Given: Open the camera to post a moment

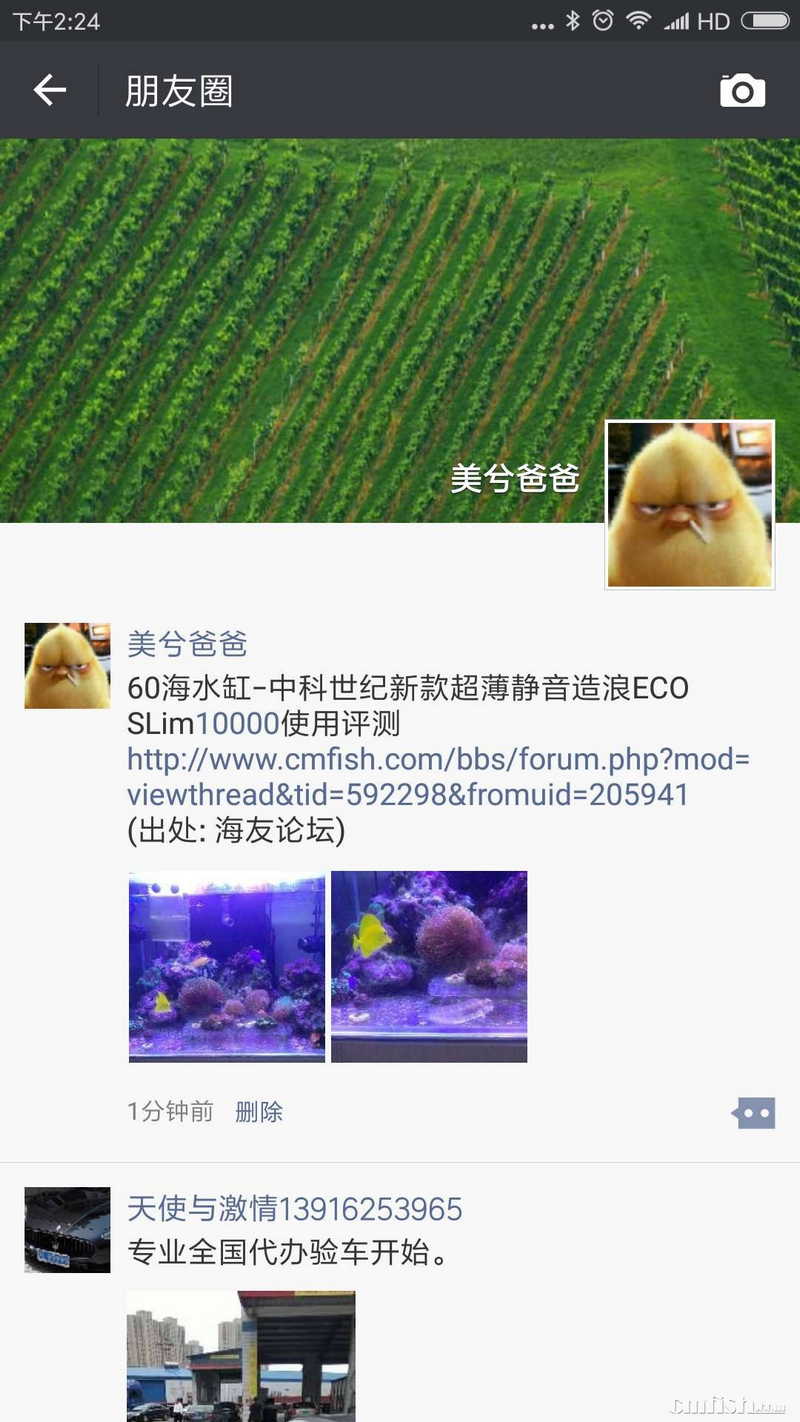Looking at the screenshot, I should click(x=742, y=91).
